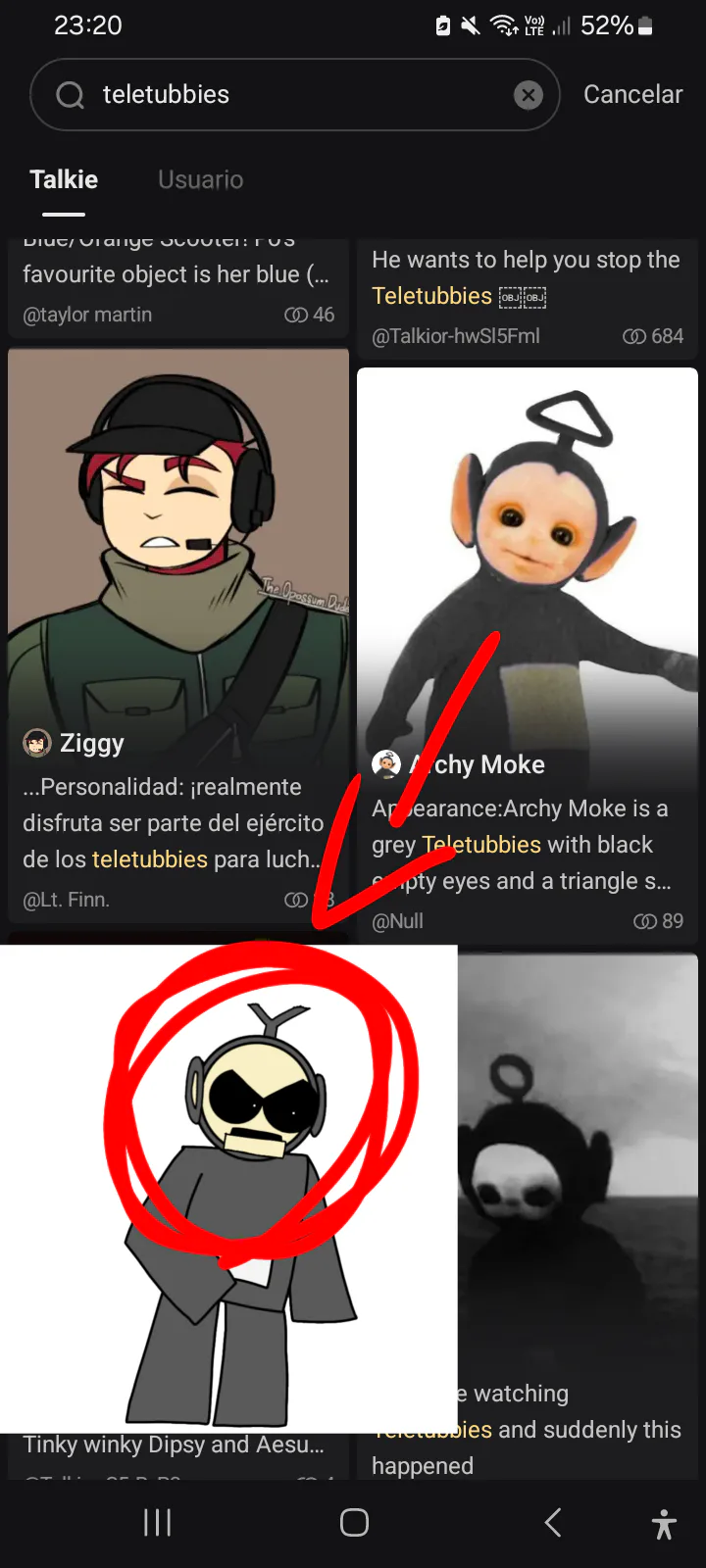Image resolution: width=706 pixels, height=1568 pixels.
Task: Open the card by @taylor martin
Action: click(x=177, y=289)
